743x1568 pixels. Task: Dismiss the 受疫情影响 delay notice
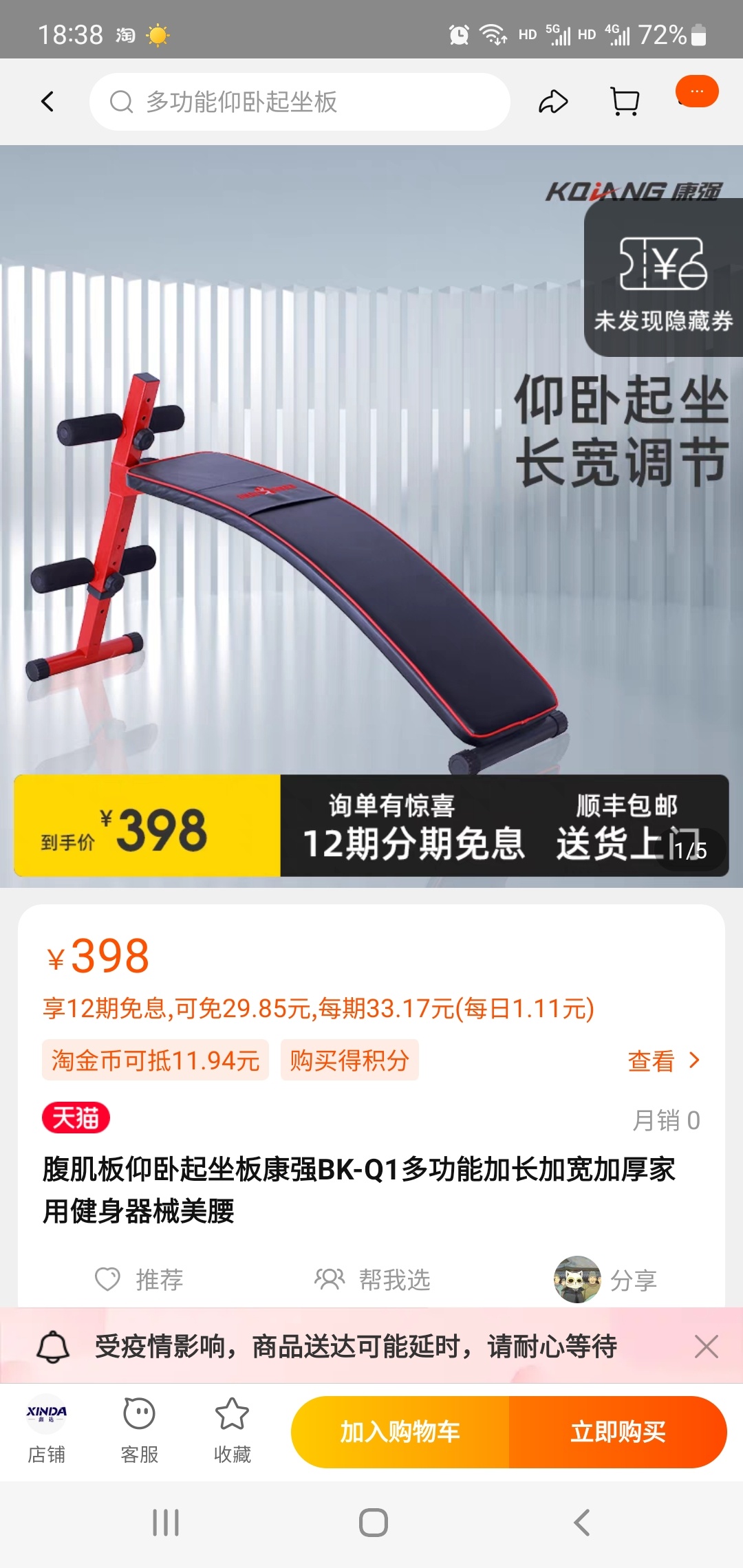point(706,1347)
